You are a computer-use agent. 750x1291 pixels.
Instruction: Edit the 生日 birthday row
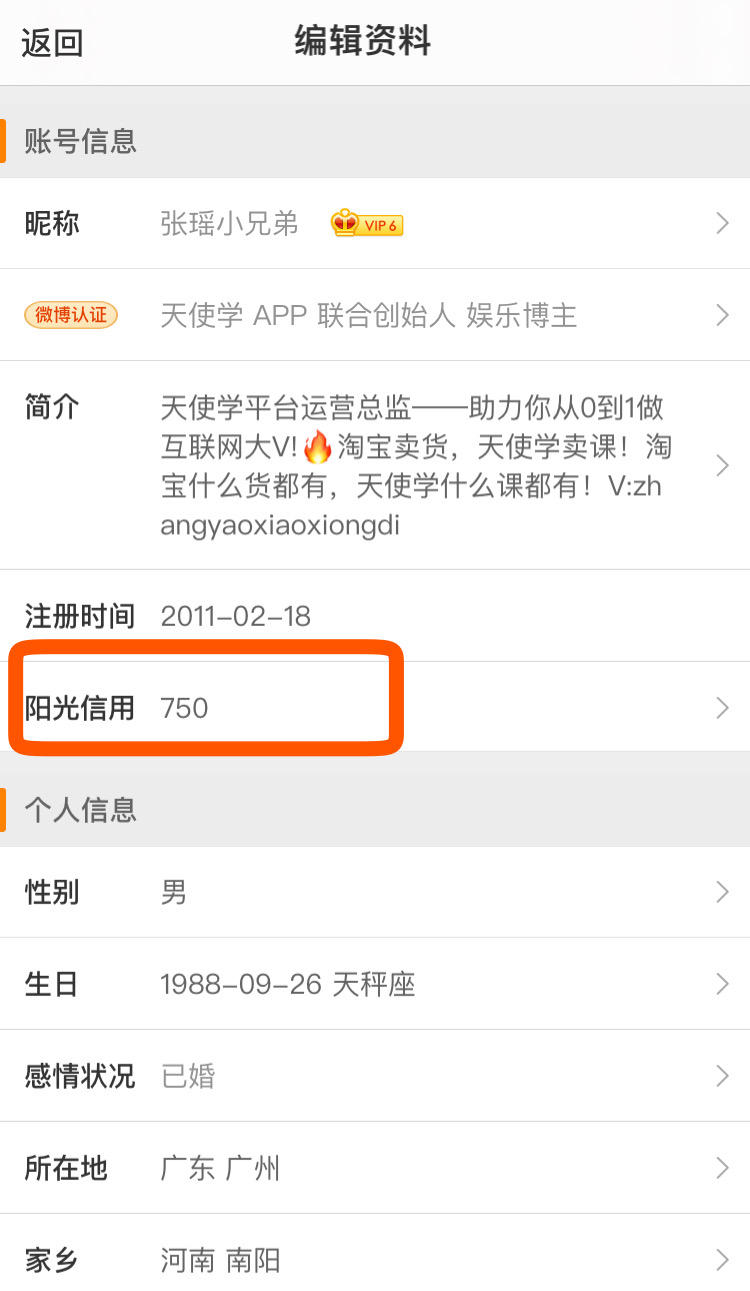point(375,984)
